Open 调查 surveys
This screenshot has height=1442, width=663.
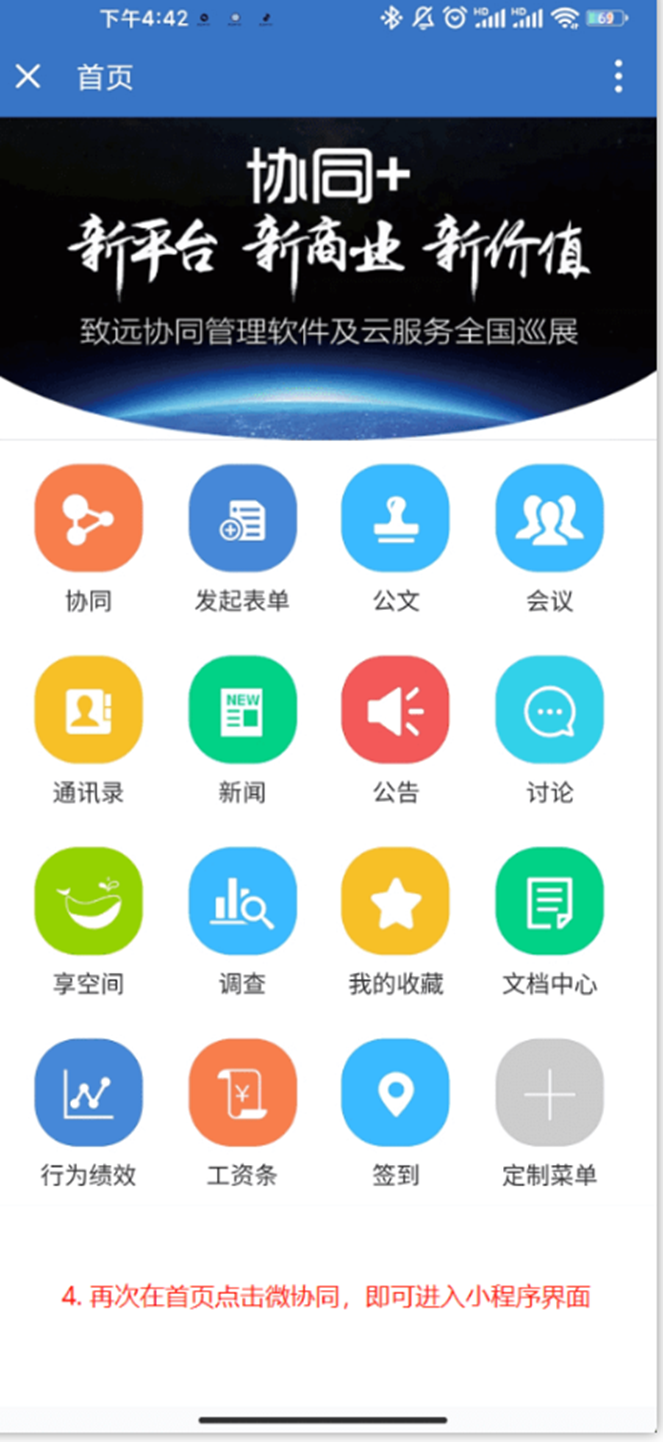point(242,901)
